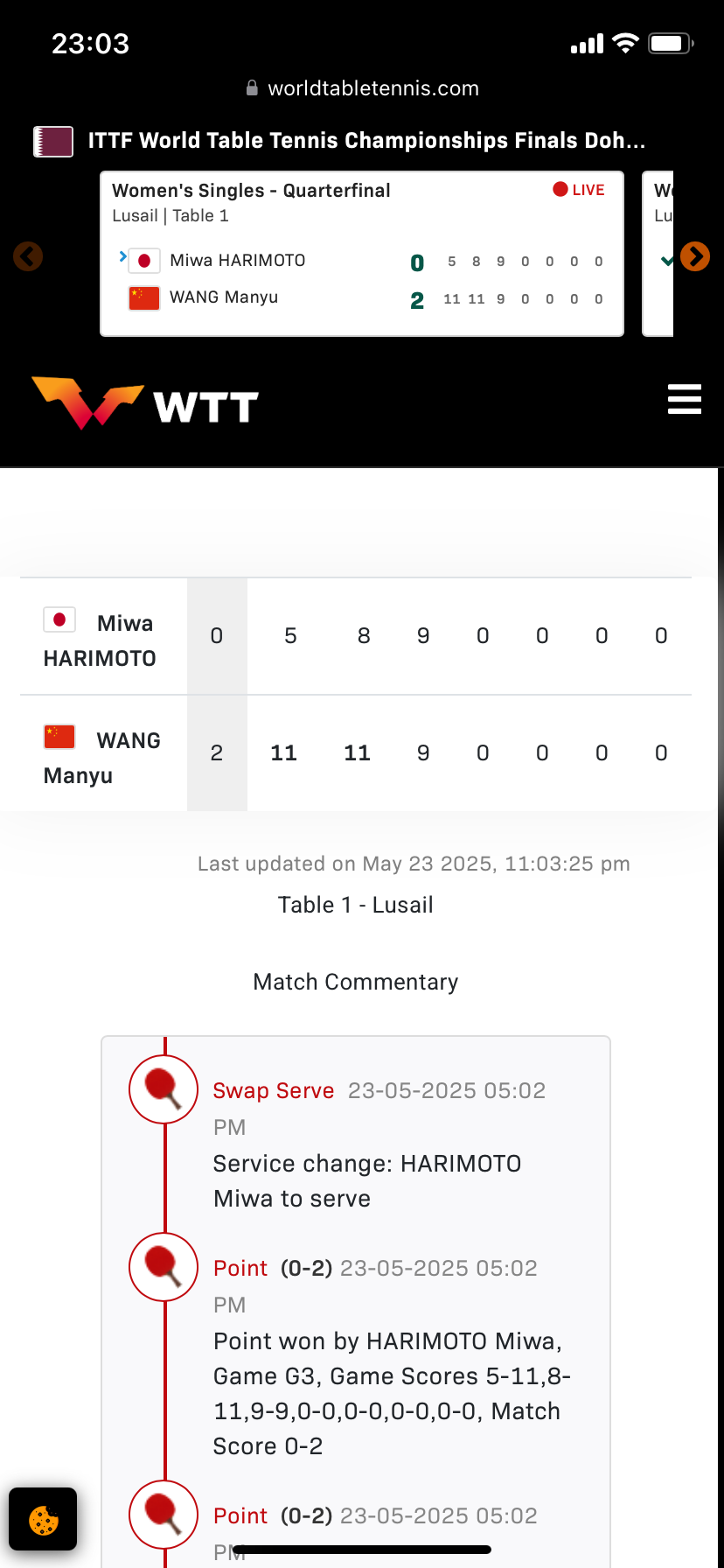Tap the worldtabletennis.com address bar

tap(362, 88)
